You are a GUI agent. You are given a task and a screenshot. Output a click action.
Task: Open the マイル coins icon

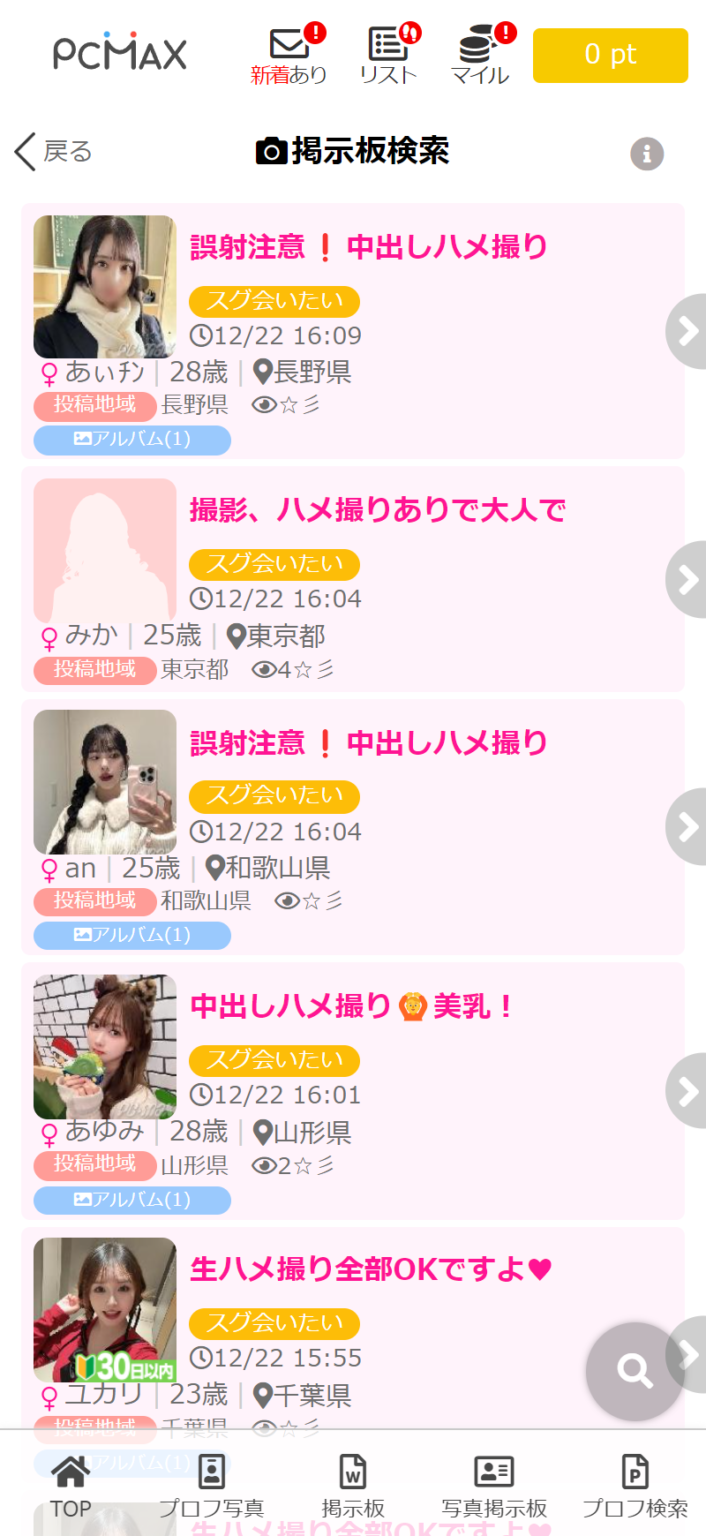(480, 56)
